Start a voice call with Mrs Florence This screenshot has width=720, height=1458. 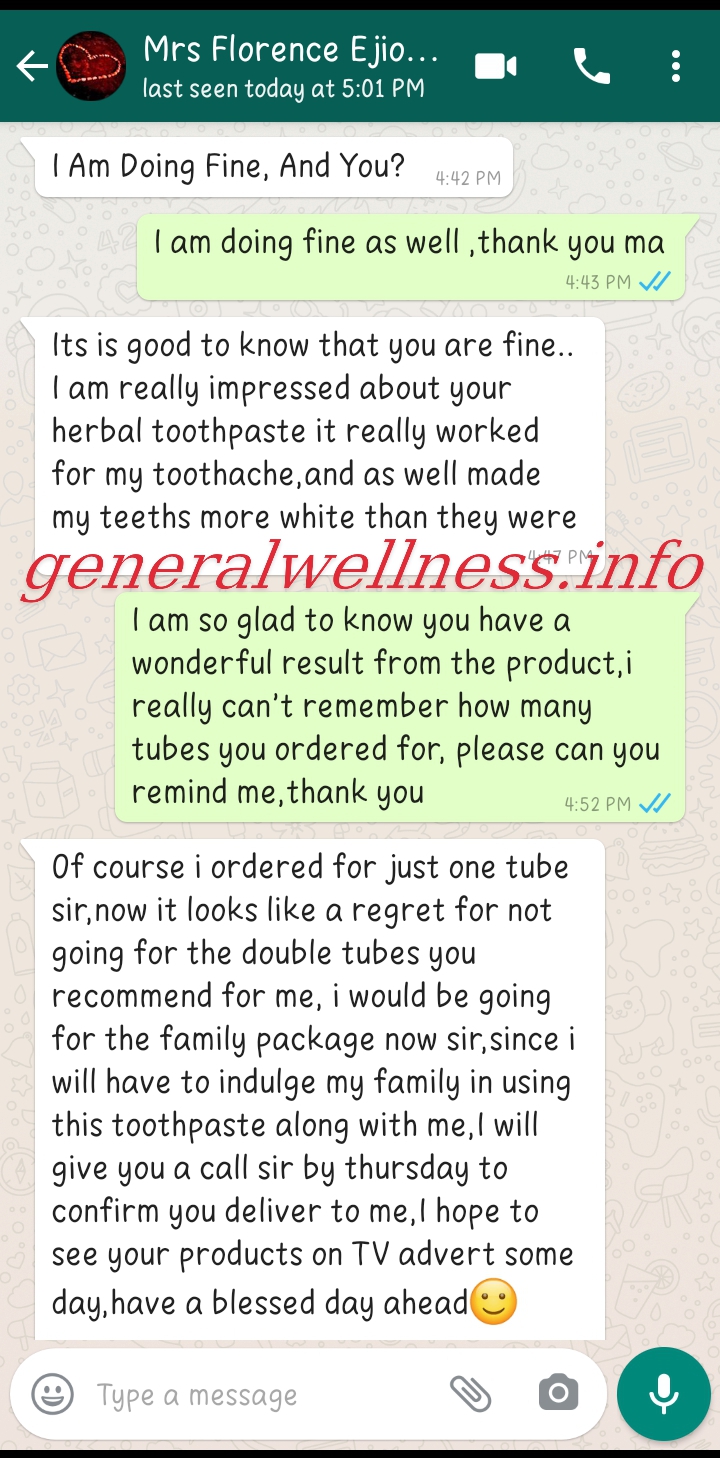tap(591, 67)
